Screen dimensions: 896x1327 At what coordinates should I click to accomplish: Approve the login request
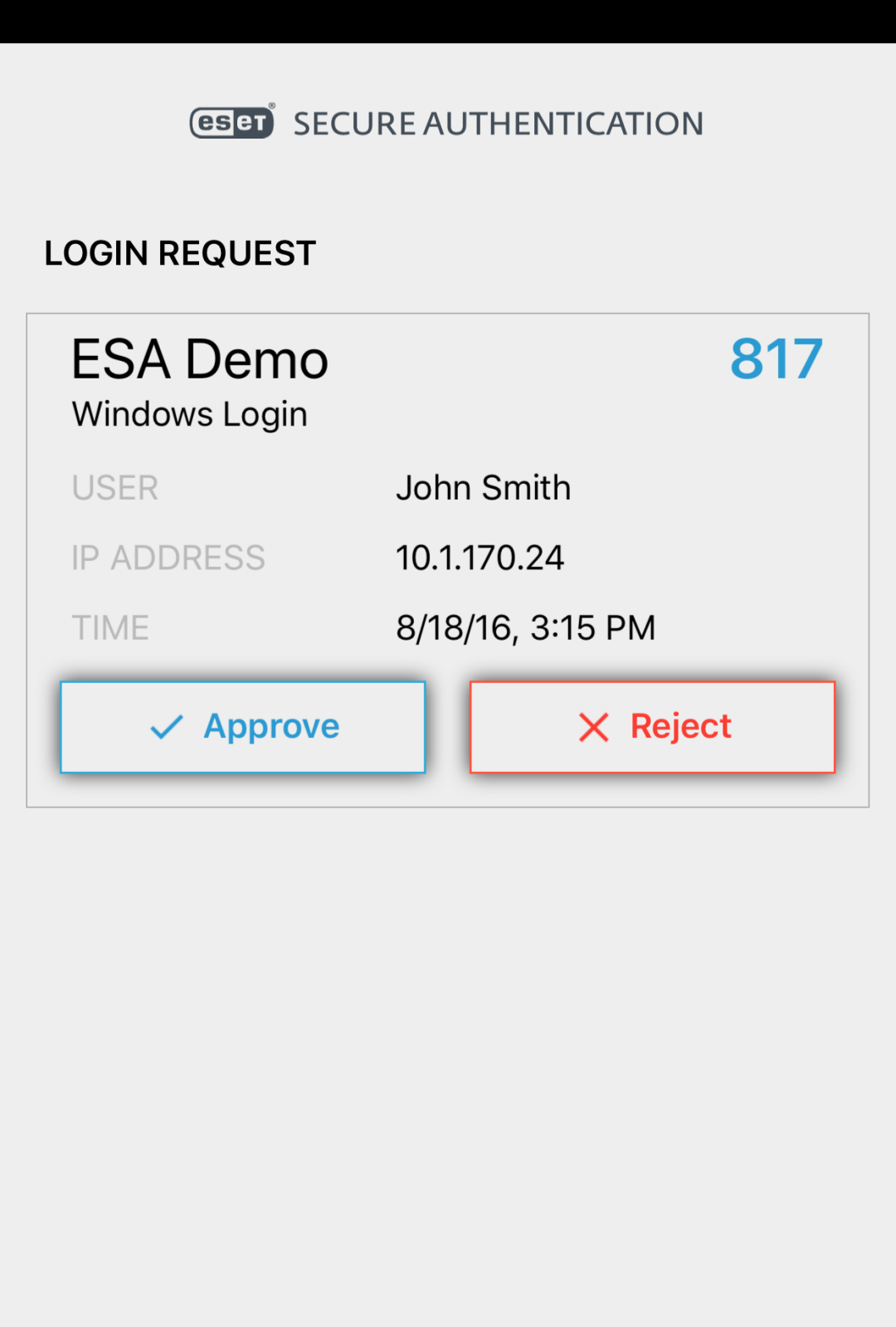coord(242,726)
